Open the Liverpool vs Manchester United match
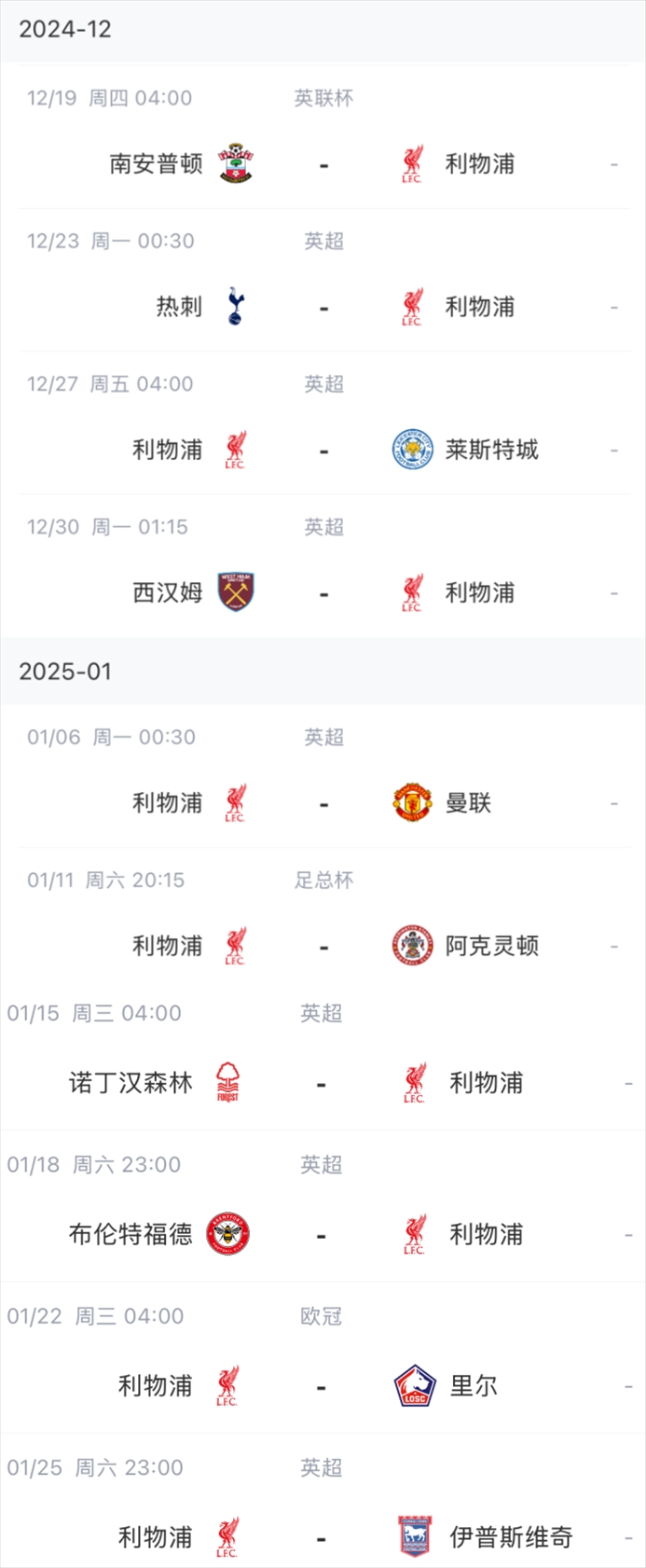This screenshot has height=1568, width=646. coord(323,803)
